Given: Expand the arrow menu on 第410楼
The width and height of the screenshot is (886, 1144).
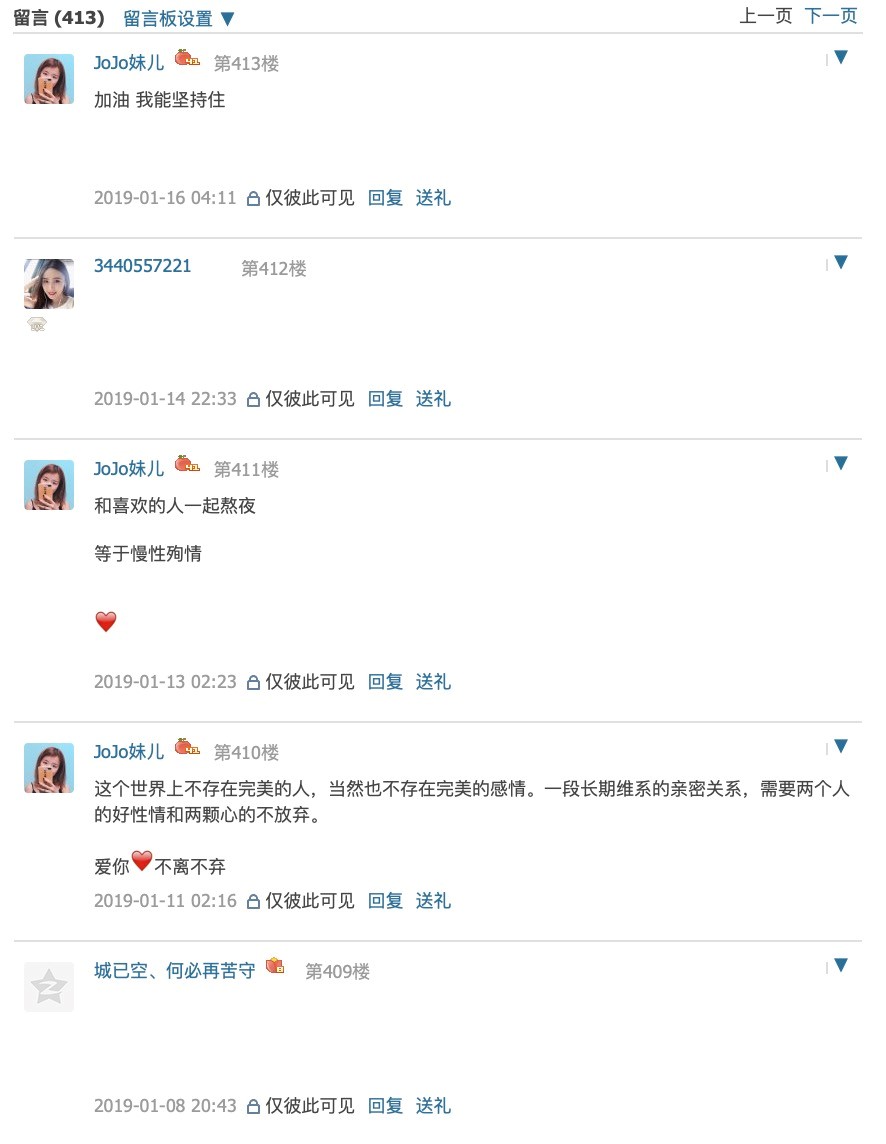Looking at the screenshot, I should click(x=841, y=746).
